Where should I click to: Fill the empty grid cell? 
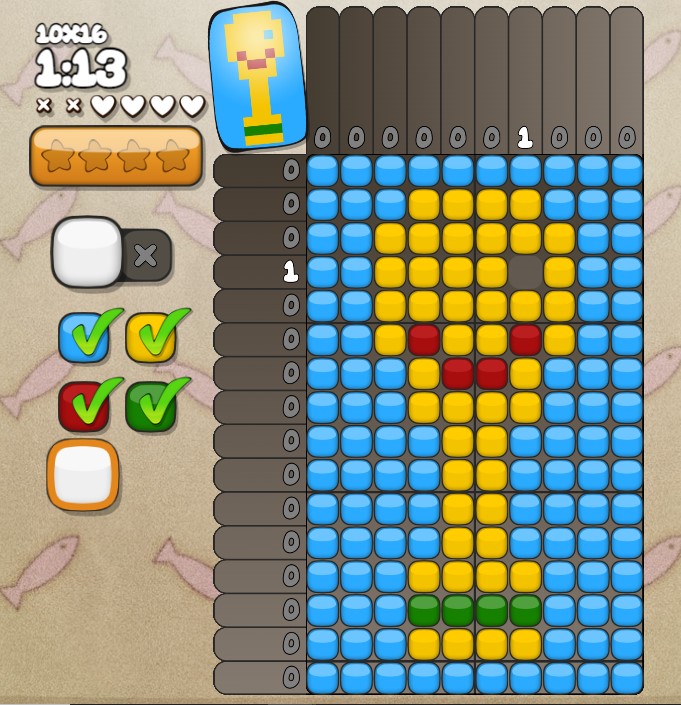tap(525, 272)
